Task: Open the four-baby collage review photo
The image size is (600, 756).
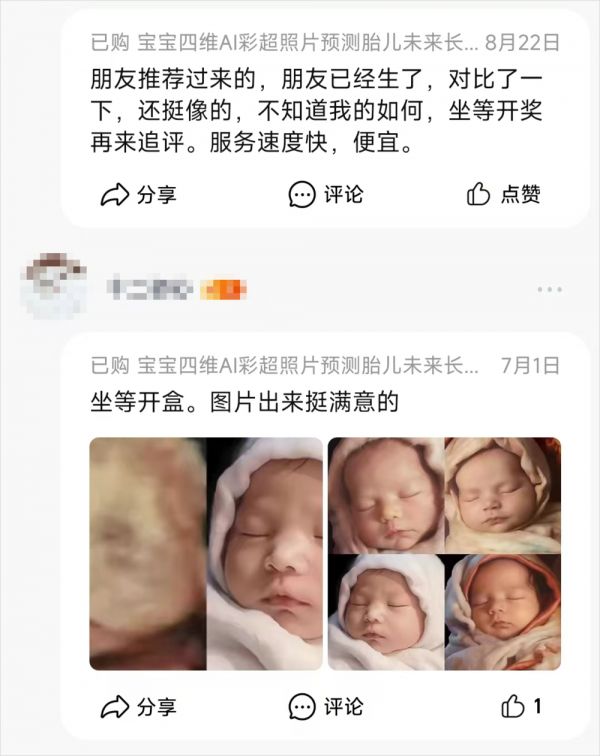Action: 444,553
